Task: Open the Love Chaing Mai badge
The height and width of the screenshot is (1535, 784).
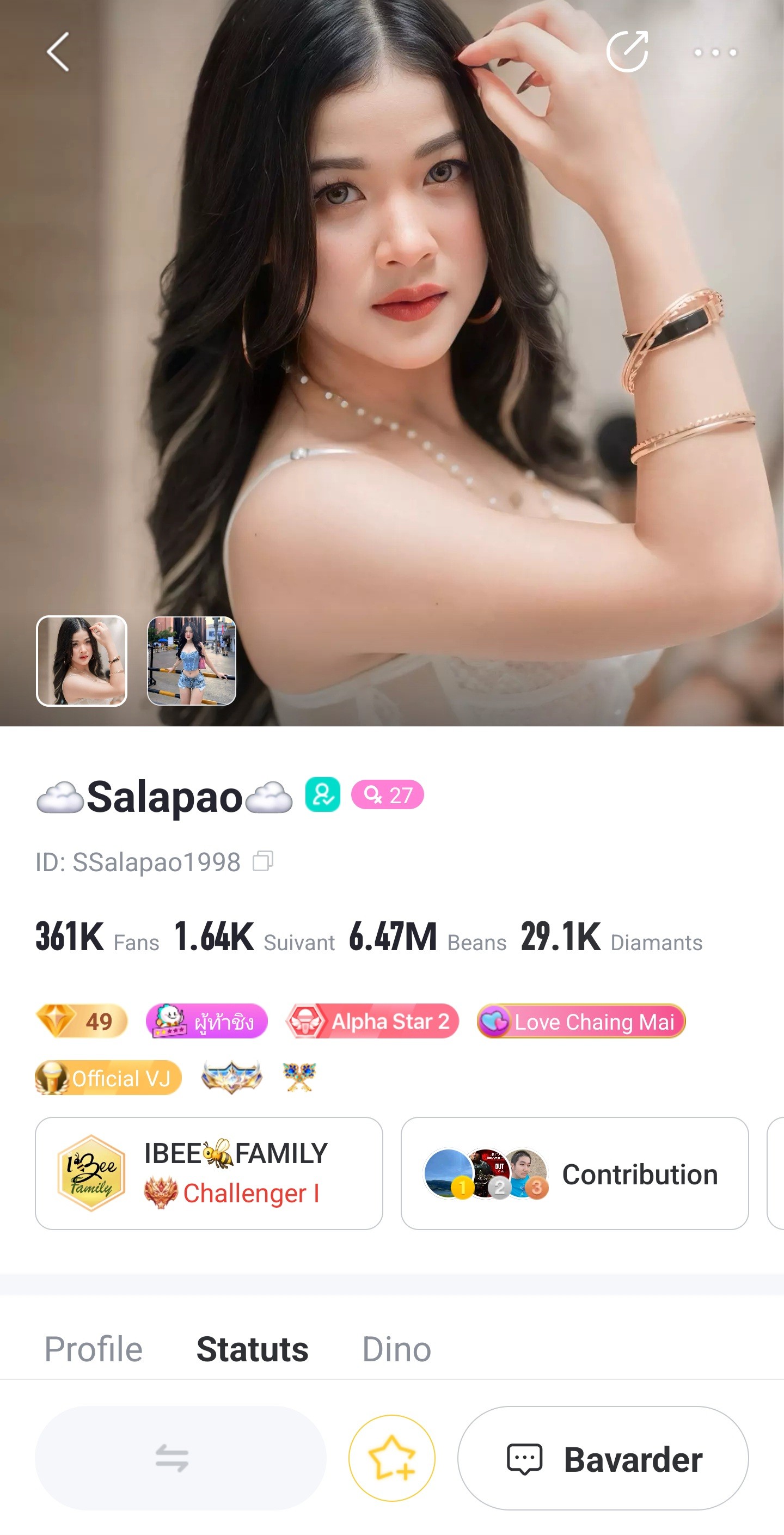Action: click(581, 1022)
